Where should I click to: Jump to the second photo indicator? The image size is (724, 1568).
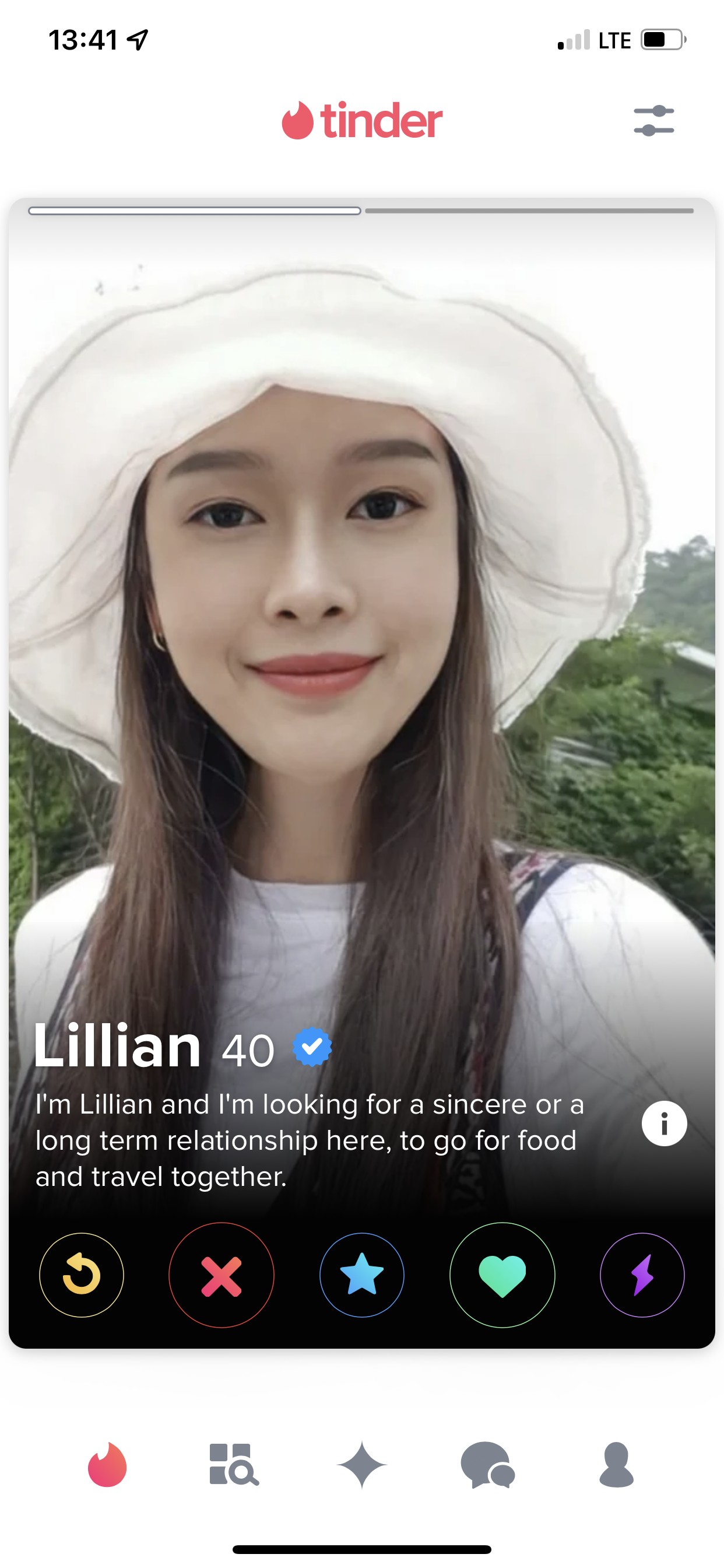click(x=529, y=211)
